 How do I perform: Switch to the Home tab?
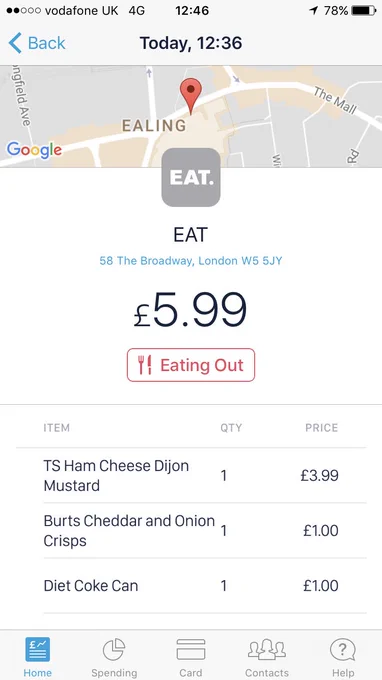click(38, 656)
